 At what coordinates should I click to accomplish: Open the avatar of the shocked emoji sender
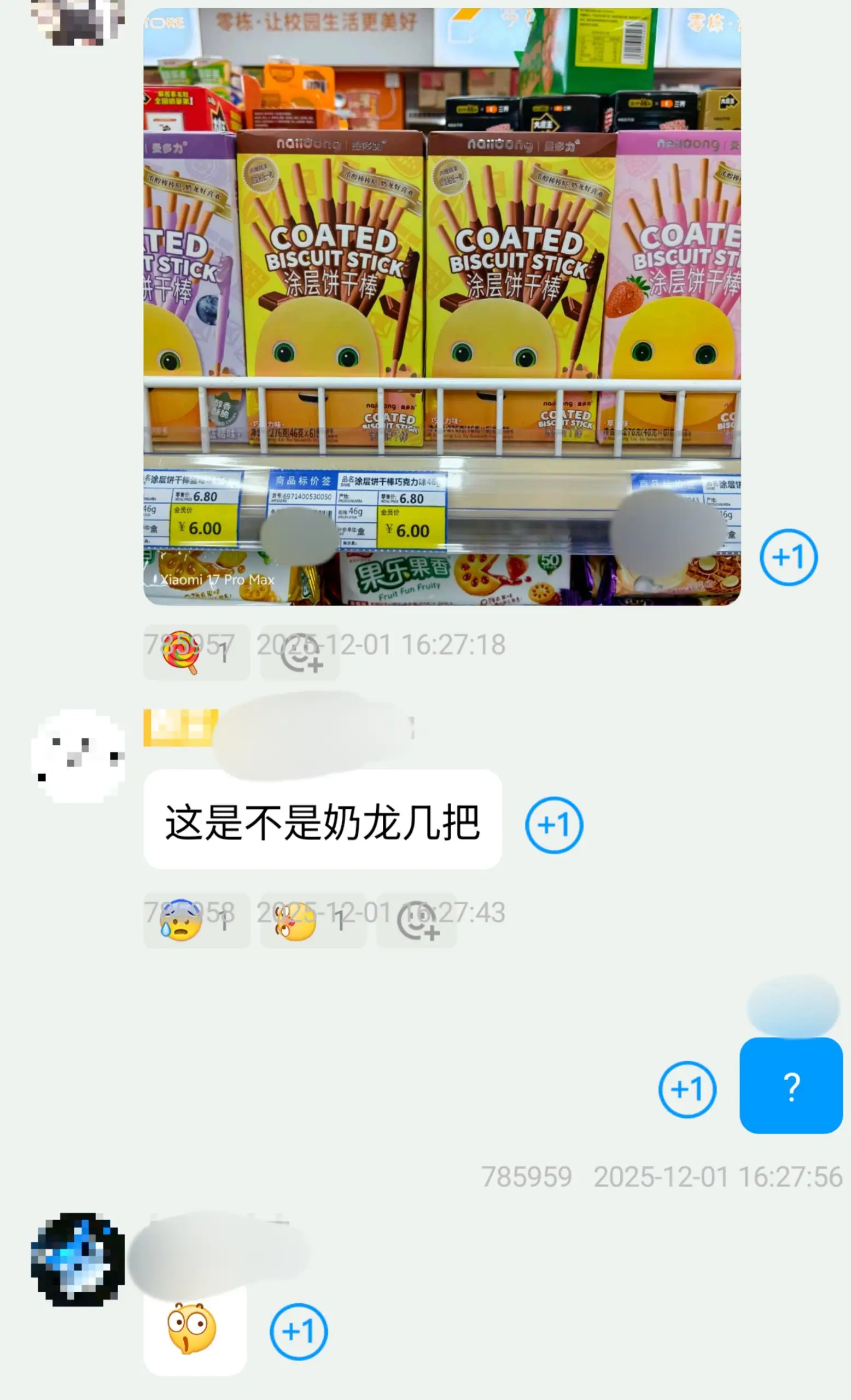tap(78, 1259)
